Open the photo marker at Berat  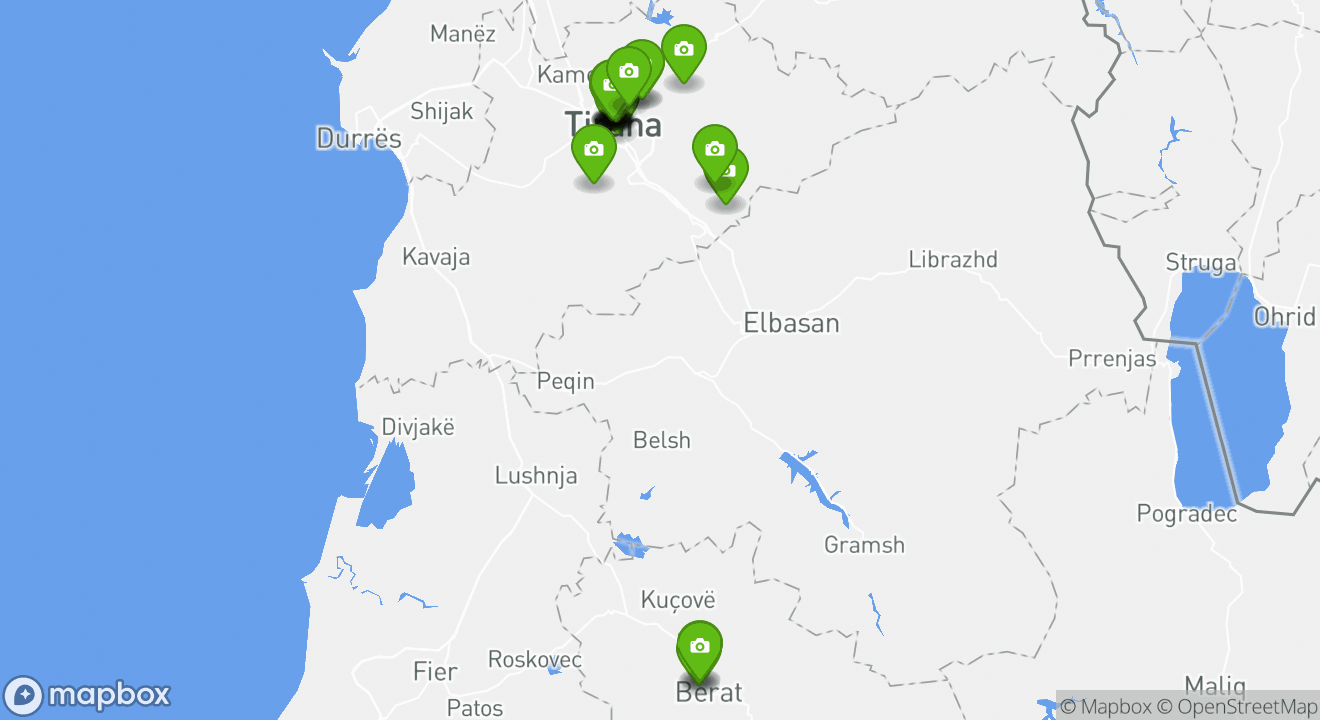click(700, 646)
